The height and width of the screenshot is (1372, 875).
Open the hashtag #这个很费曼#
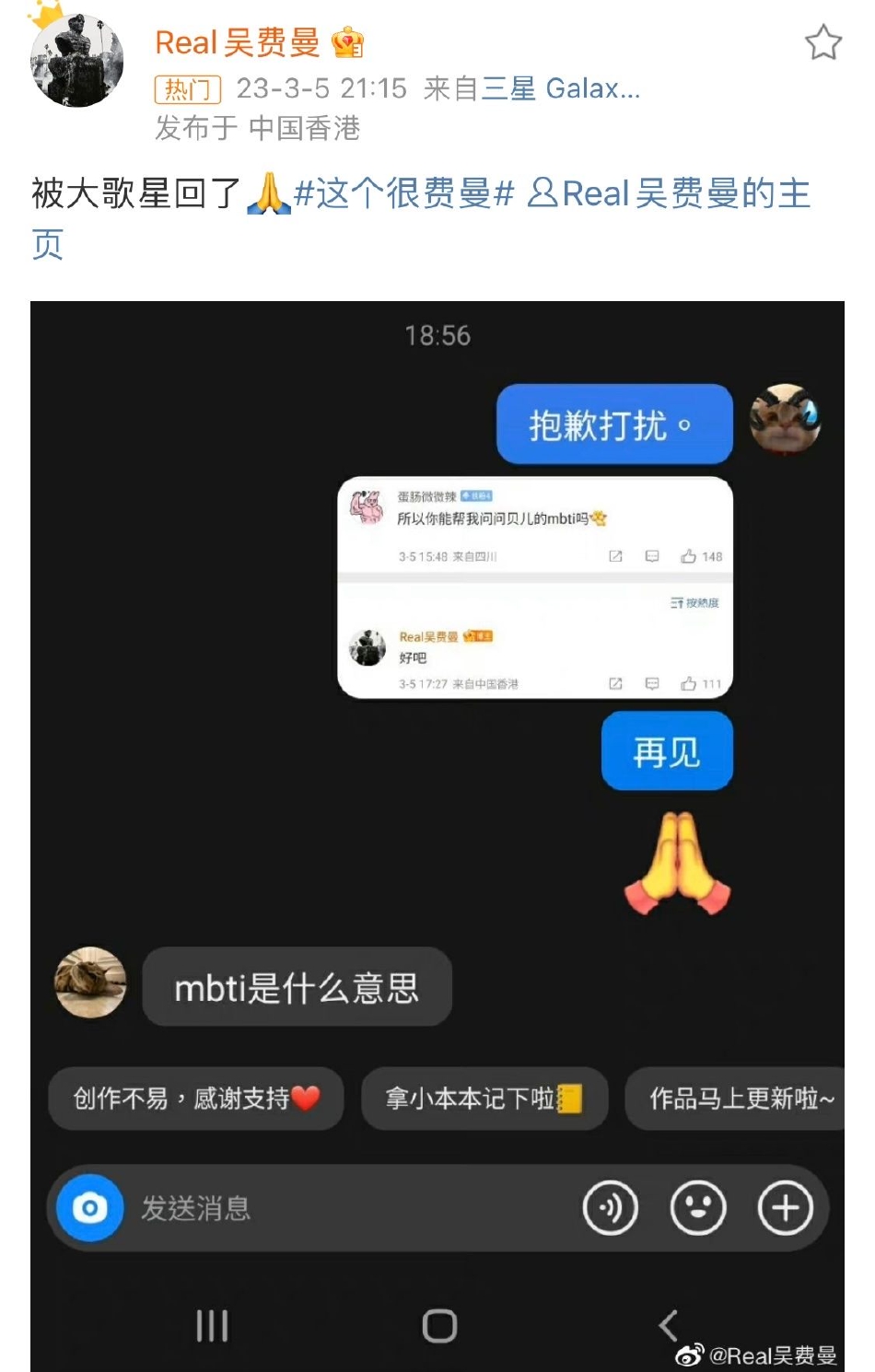click(x=403, y=194)
